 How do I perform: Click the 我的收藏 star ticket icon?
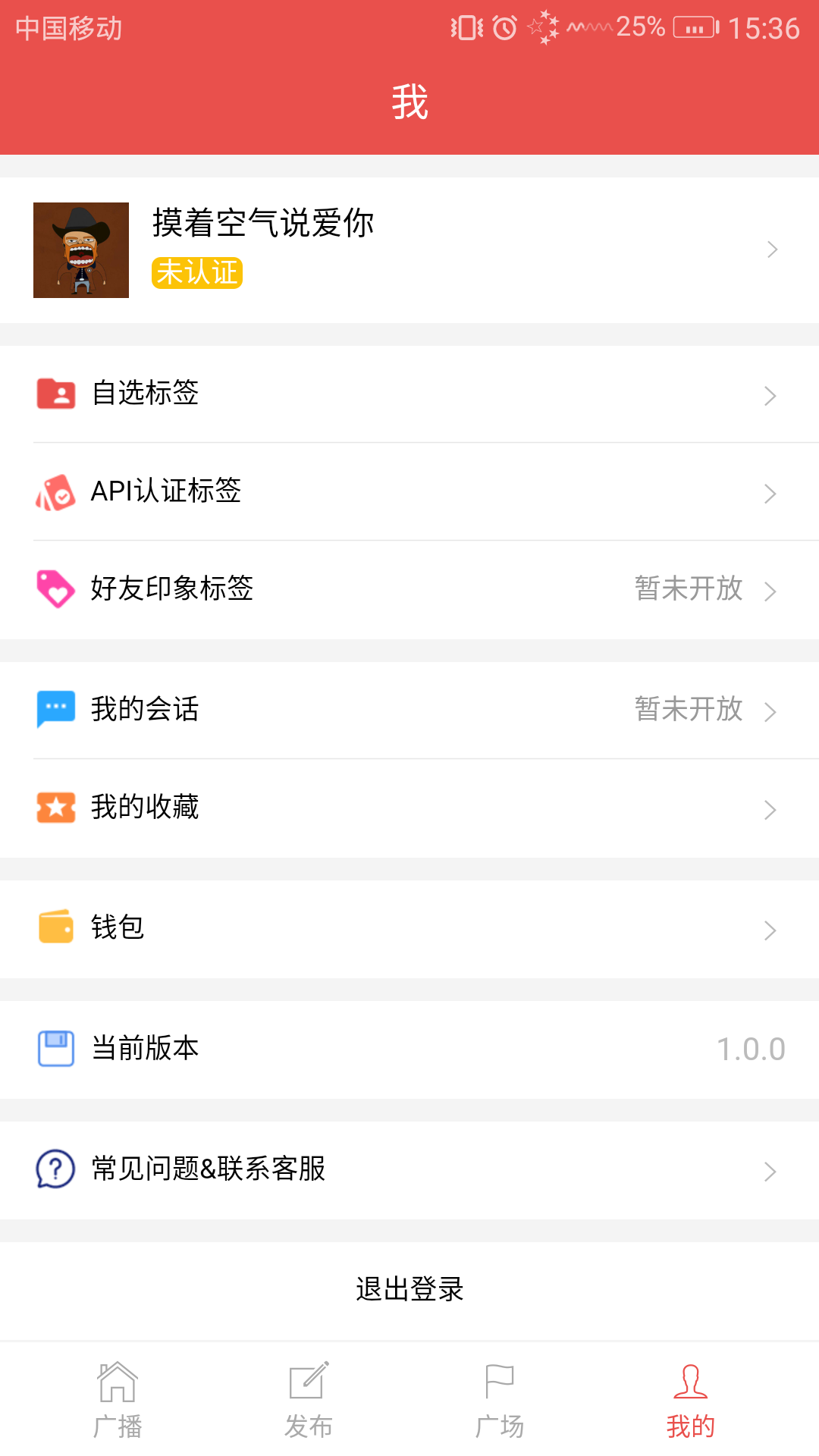[55, 808]
